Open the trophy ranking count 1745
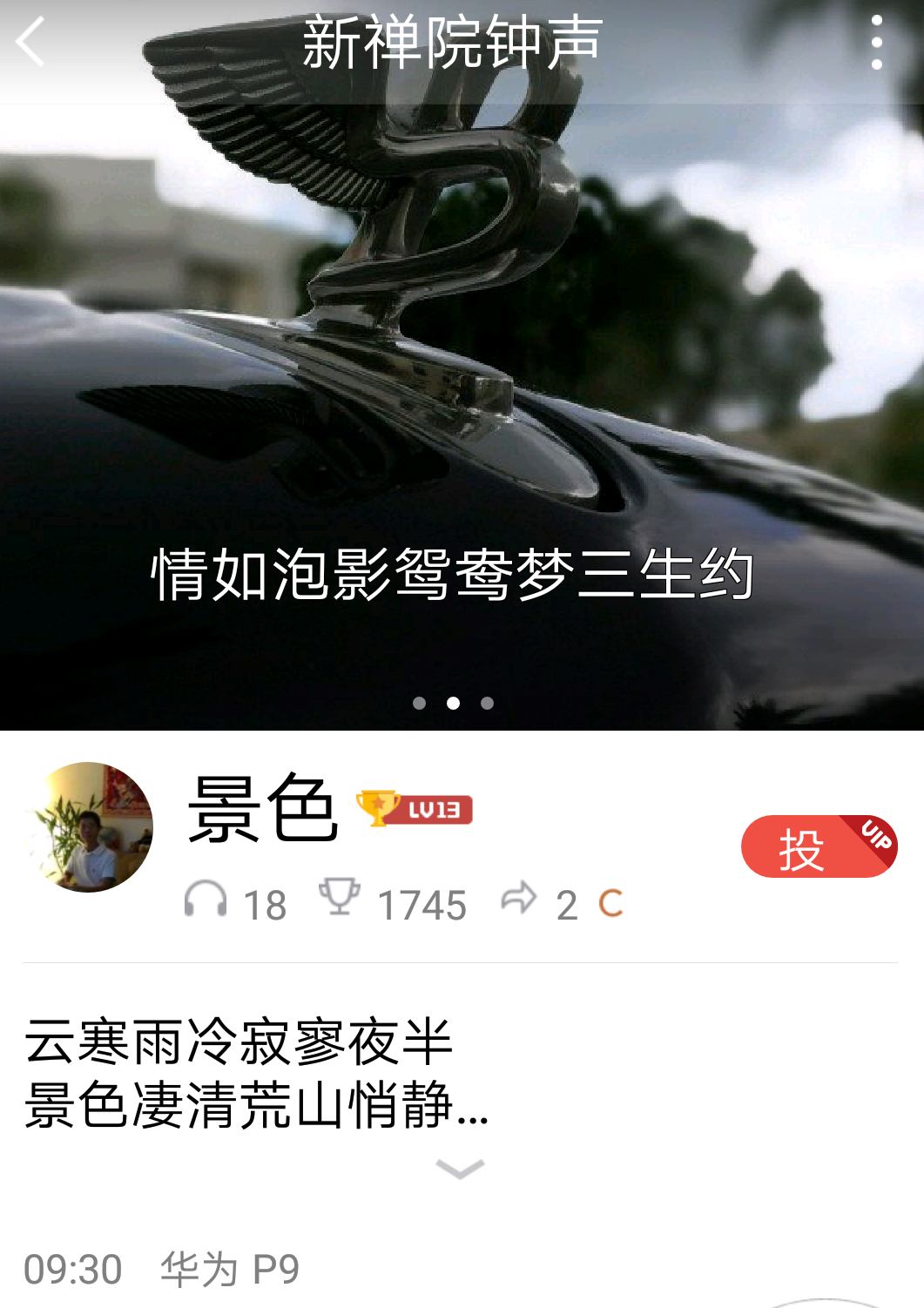Screen dimensions: 924x1308 394,902
